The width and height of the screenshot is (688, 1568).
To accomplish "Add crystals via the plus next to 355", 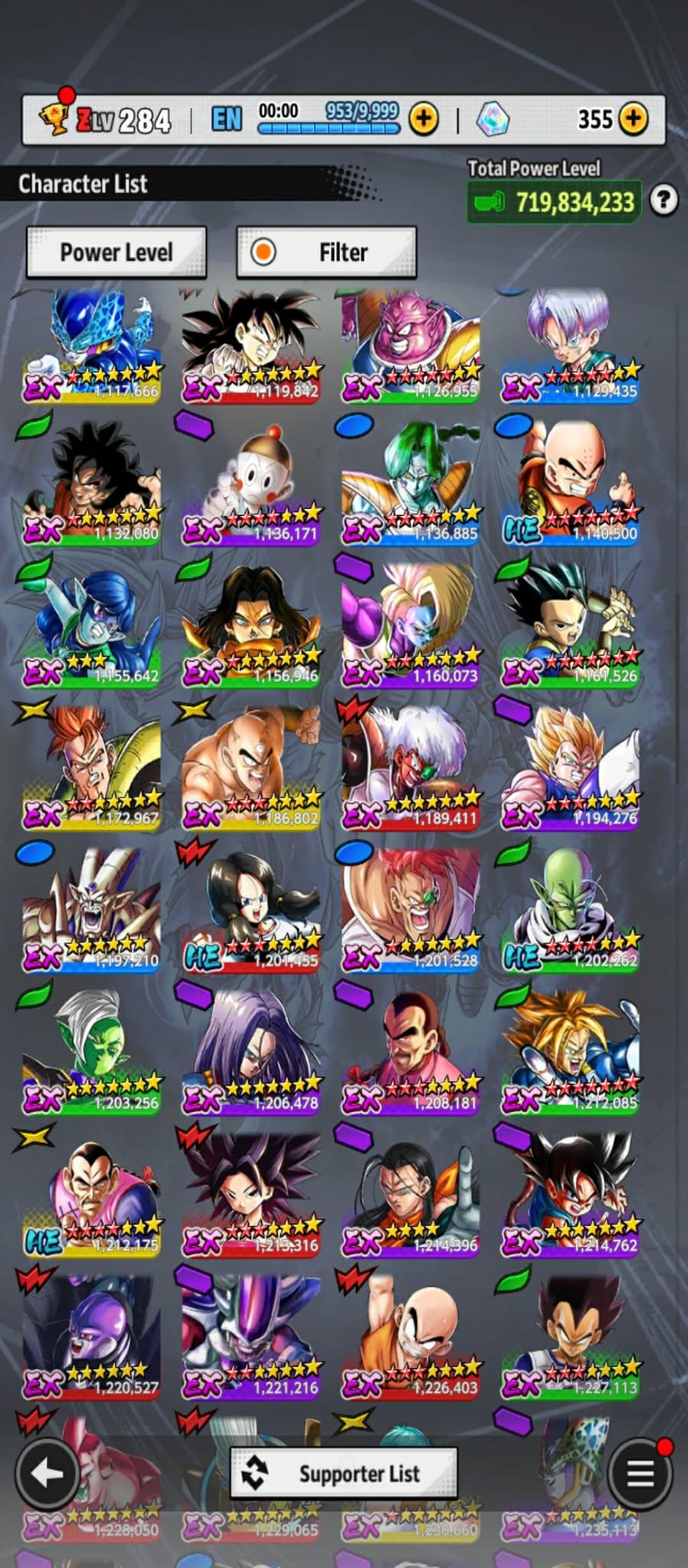I will pyautogui.click(x=633, y=119).
